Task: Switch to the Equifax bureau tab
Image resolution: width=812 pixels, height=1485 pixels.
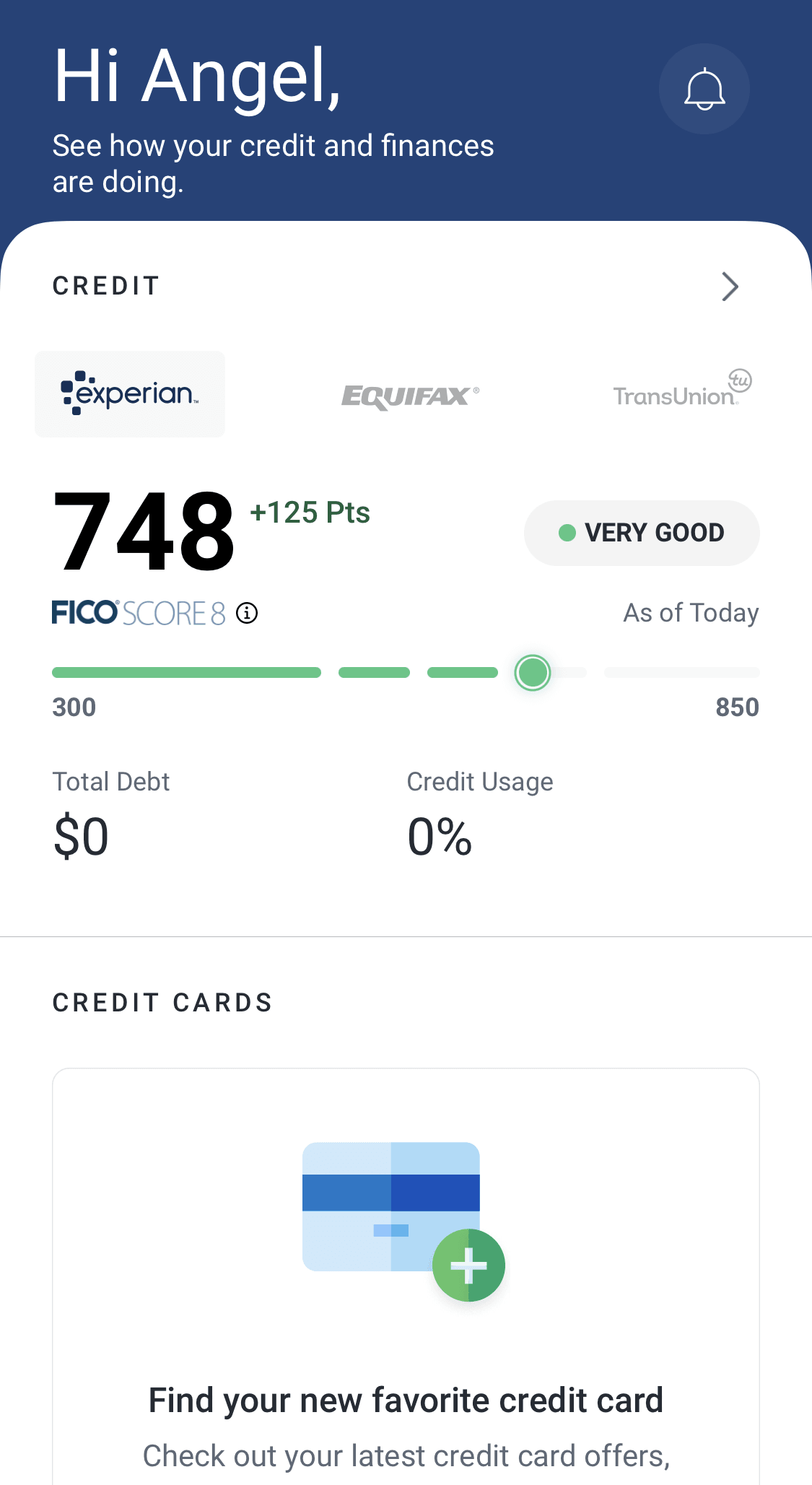Action: coord(409,396)
